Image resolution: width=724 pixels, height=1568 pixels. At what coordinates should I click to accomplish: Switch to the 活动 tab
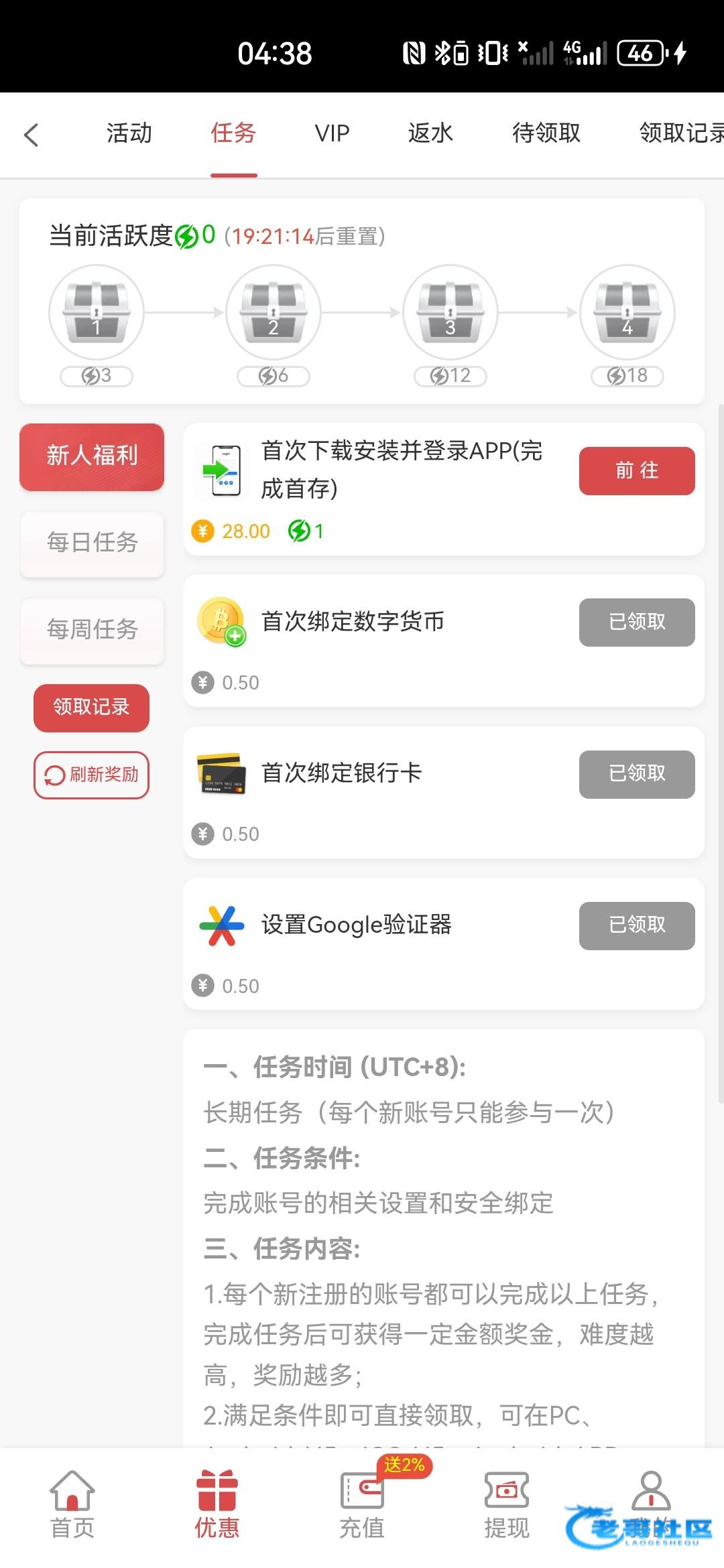pos(129,133)
